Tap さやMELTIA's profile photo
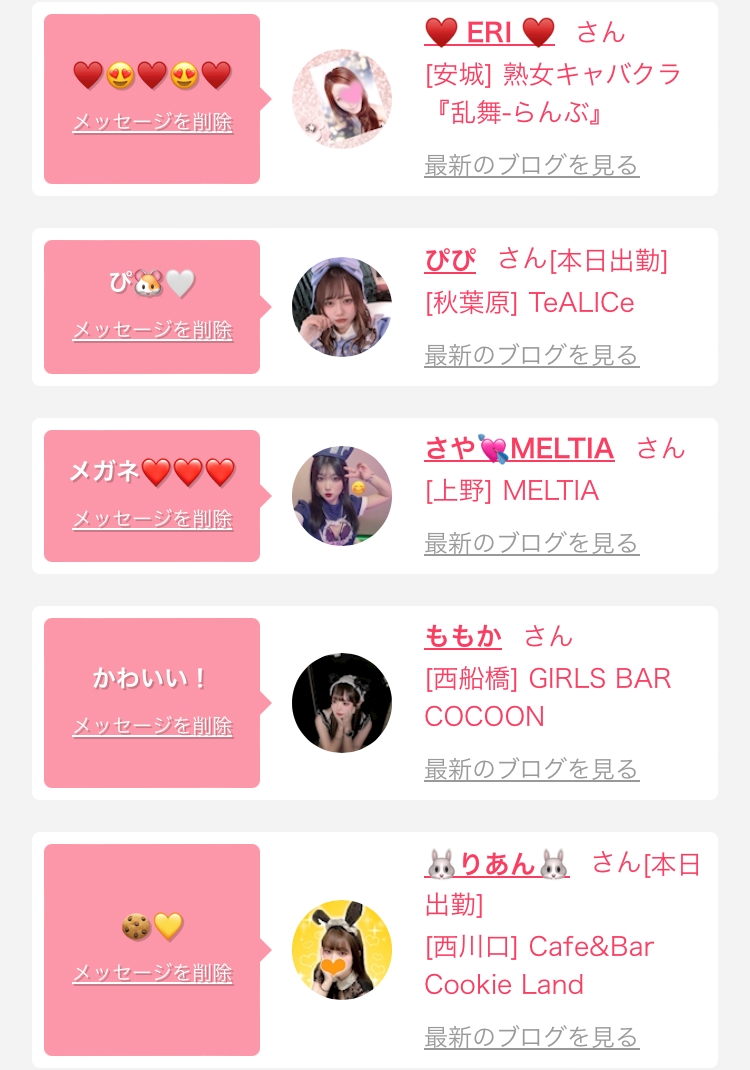 (342, 496)
